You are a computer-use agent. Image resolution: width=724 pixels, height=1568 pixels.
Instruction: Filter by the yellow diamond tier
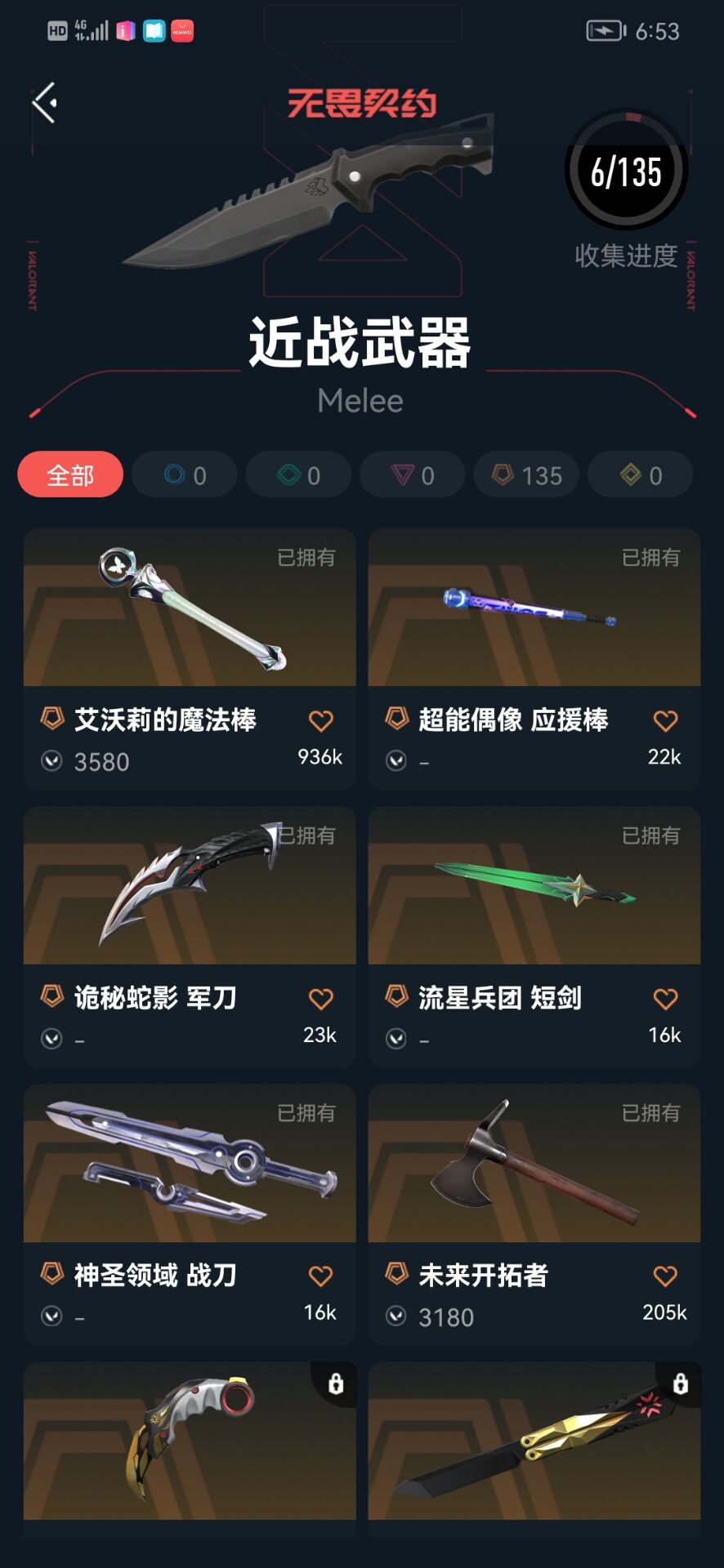[x=641, y=474]
